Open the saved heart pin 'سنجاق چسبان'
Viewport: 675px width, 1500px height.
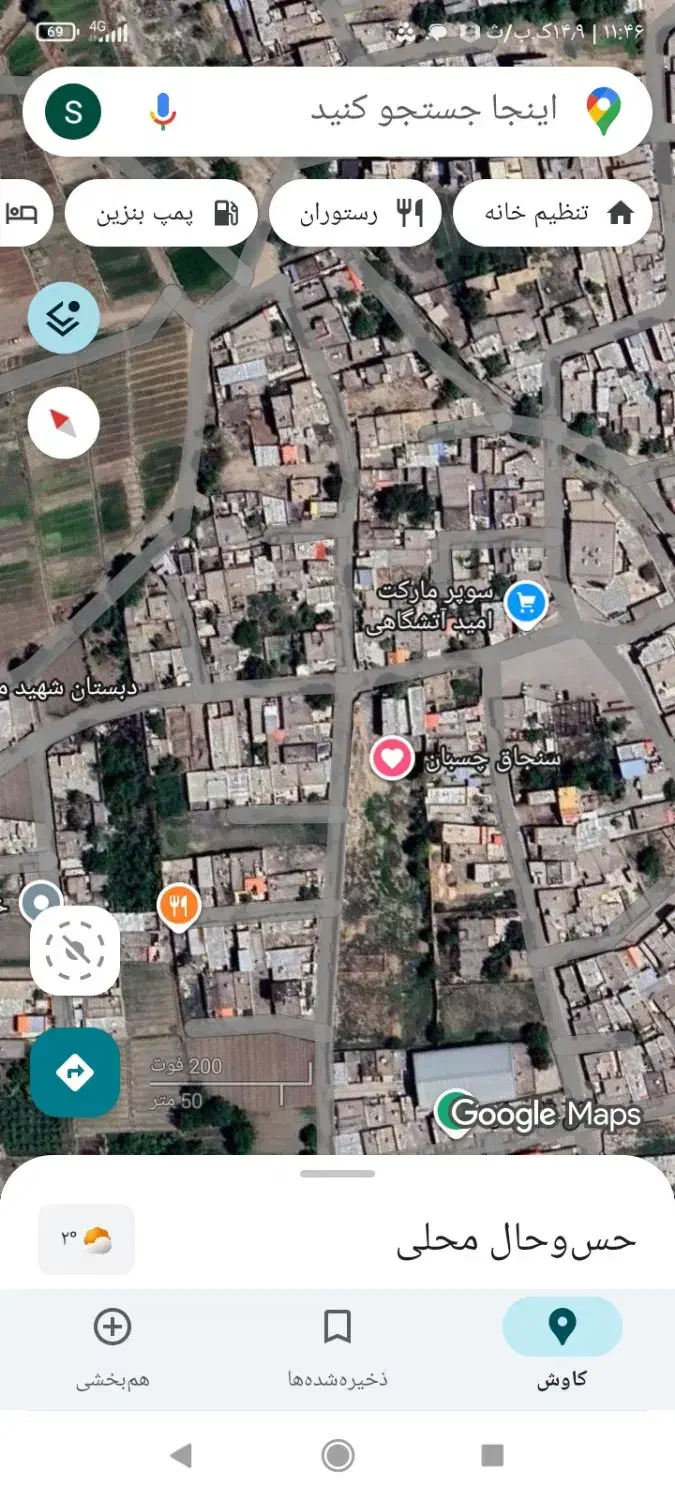[x=392, y=759]
